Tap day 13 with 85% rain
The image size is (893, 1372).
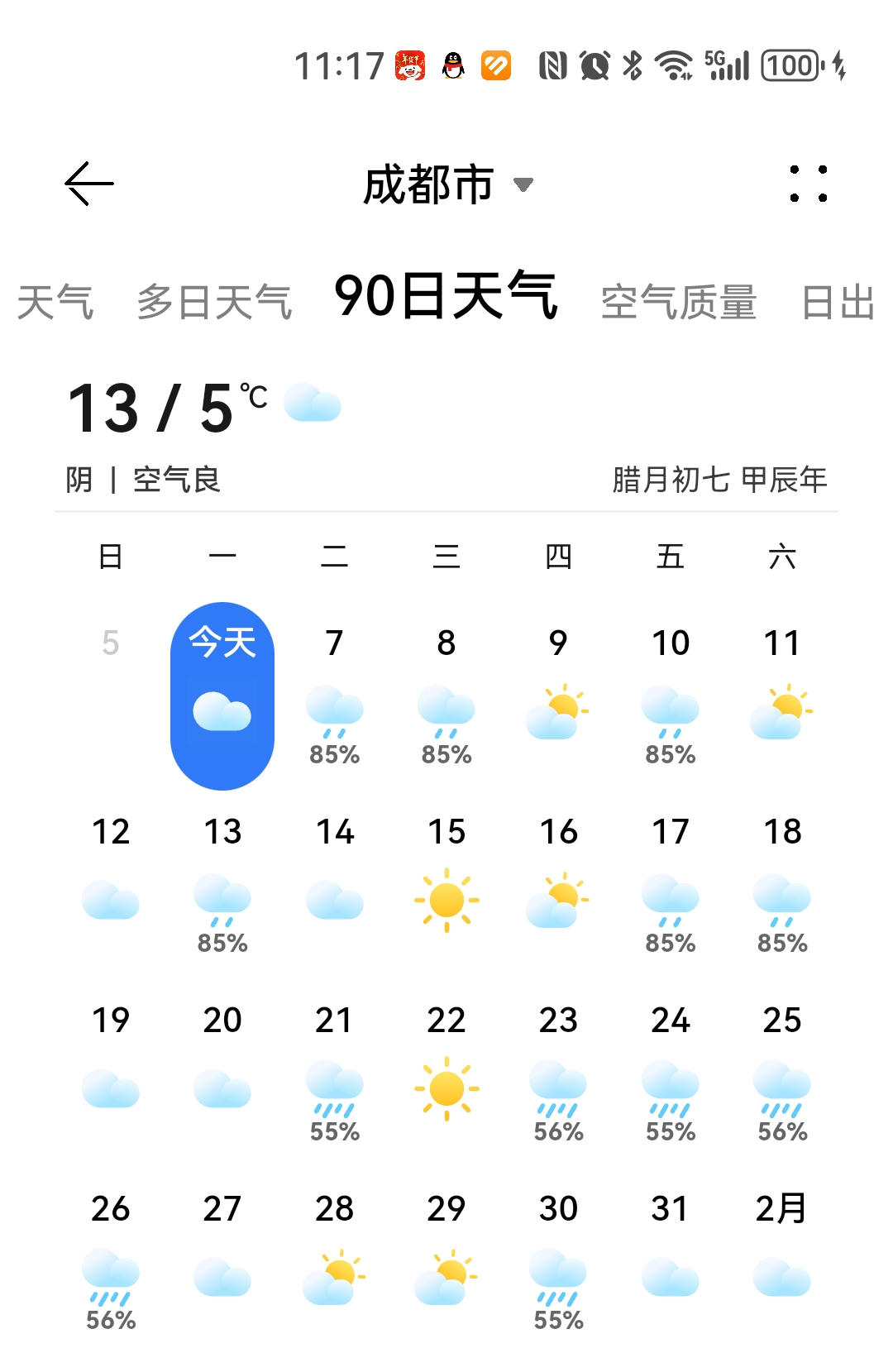[222, 883]
